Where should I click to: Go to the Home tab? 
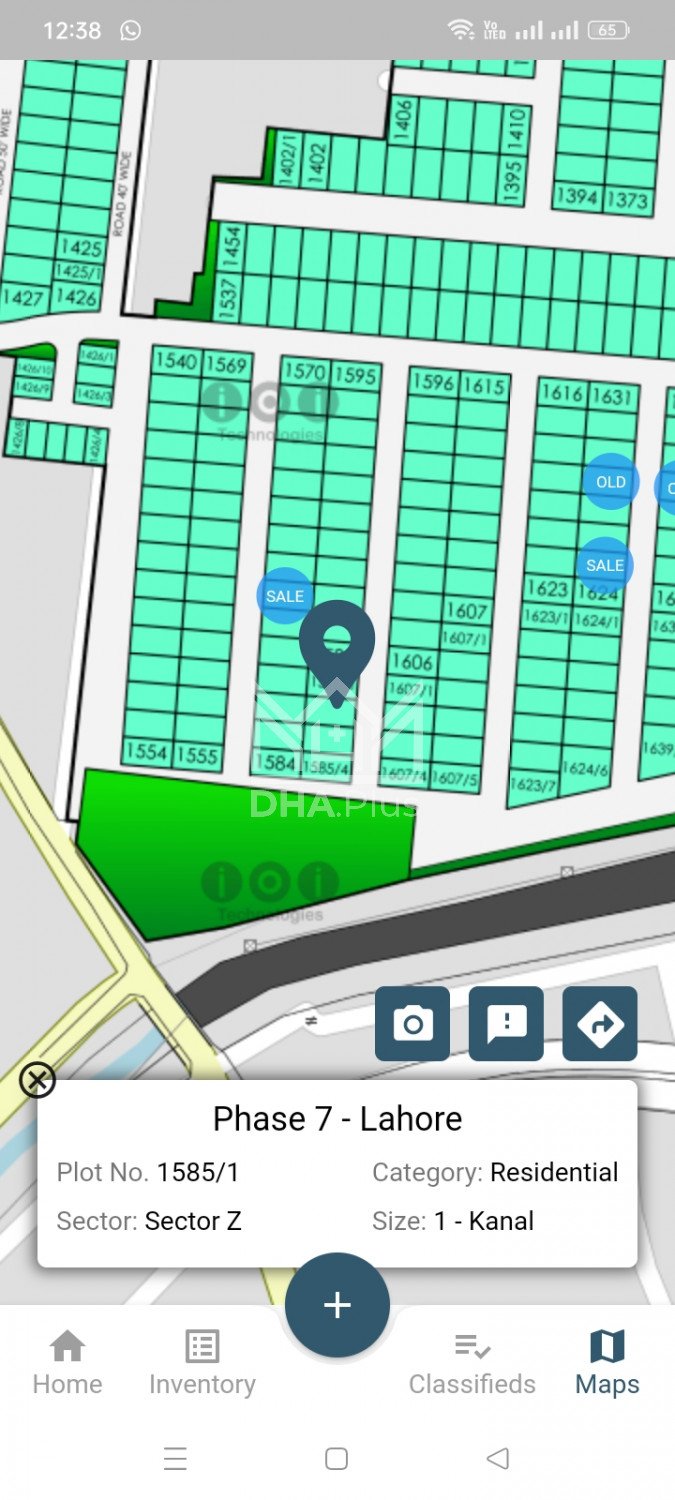(67, 1362)
